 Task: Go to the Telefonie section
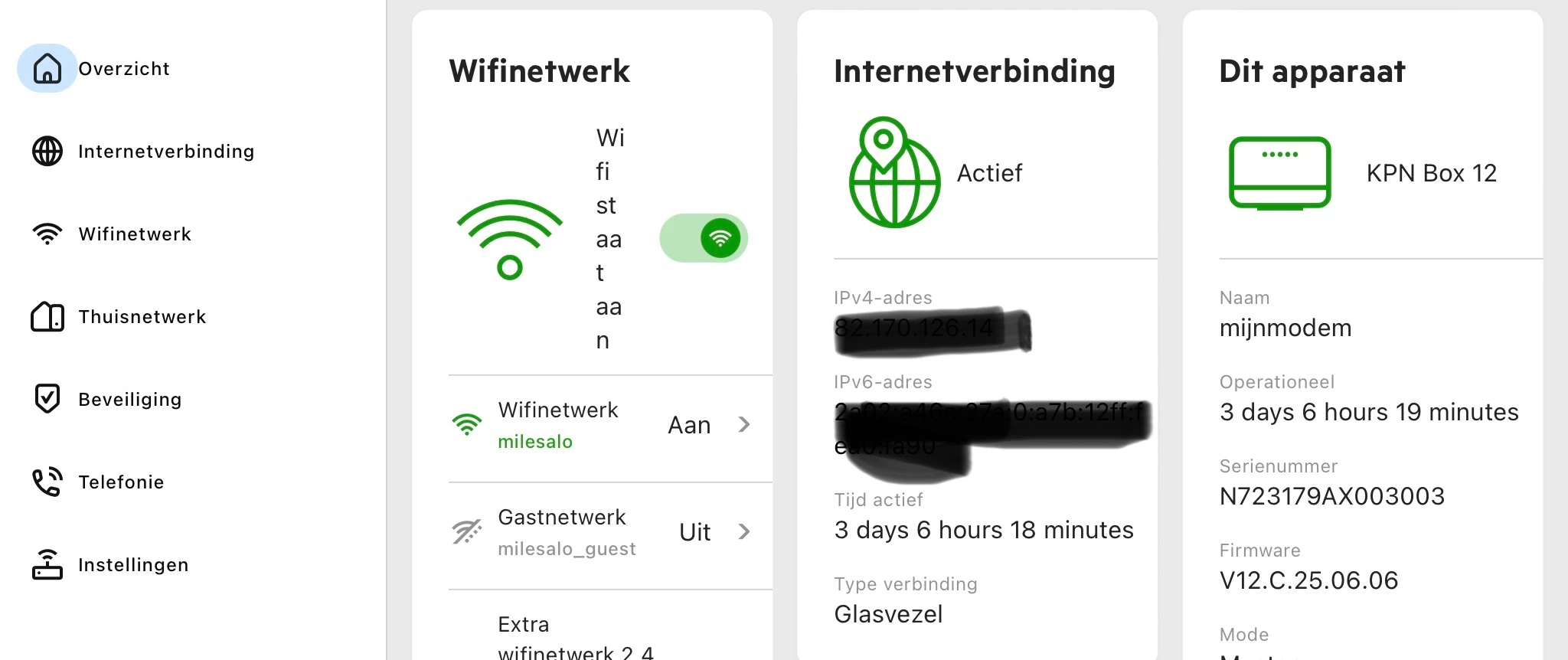[121, 482]
